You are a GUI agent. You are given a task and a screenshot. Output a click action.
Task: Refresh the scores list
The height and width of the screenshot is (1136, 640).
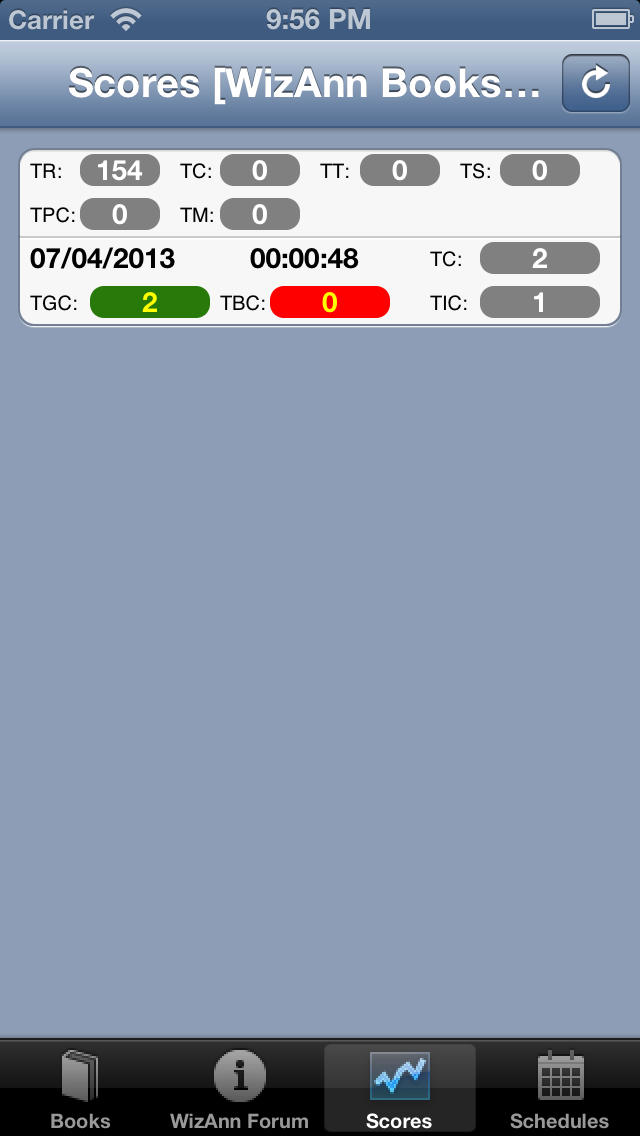coord(596,83)
